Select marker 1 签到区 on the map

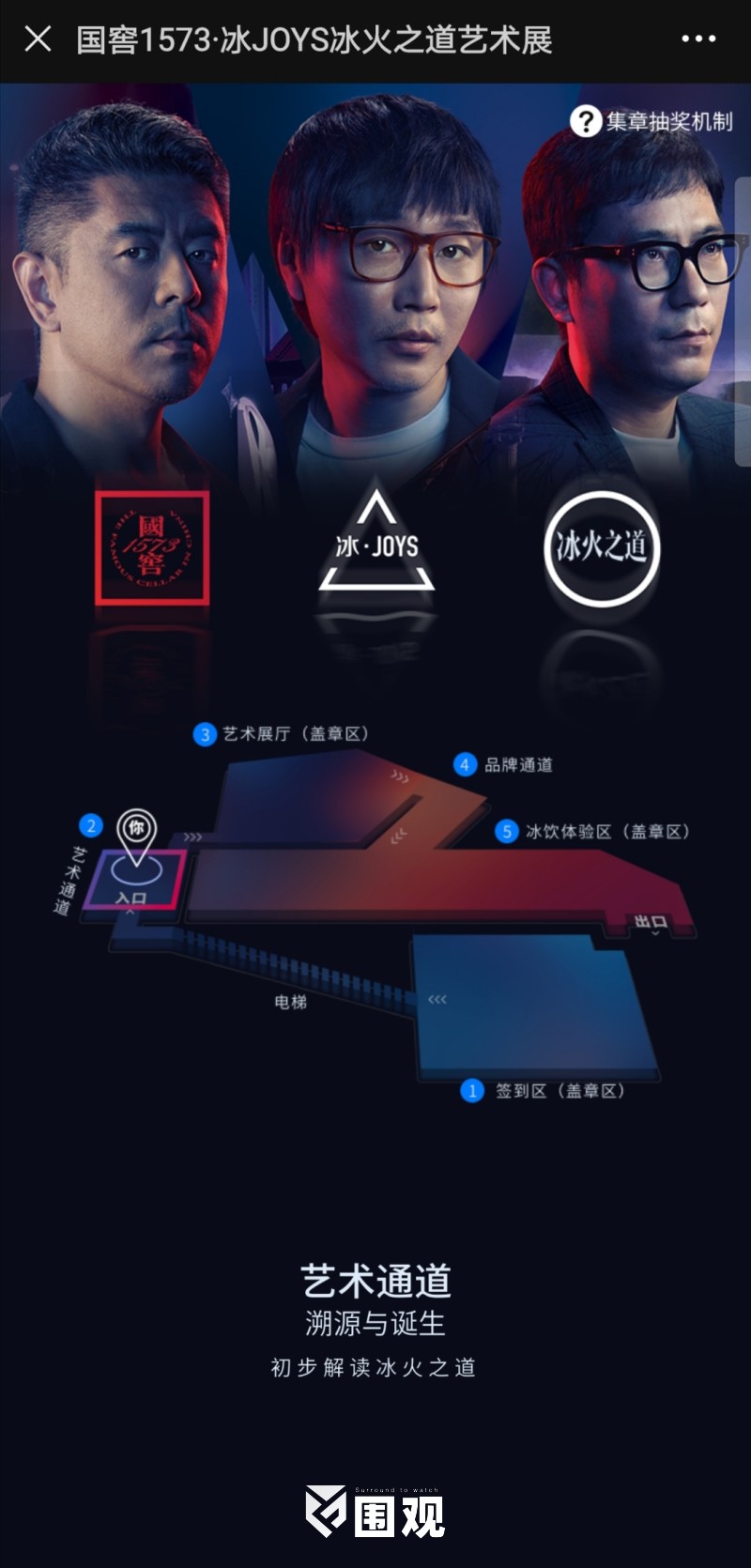pos(472,1090)
